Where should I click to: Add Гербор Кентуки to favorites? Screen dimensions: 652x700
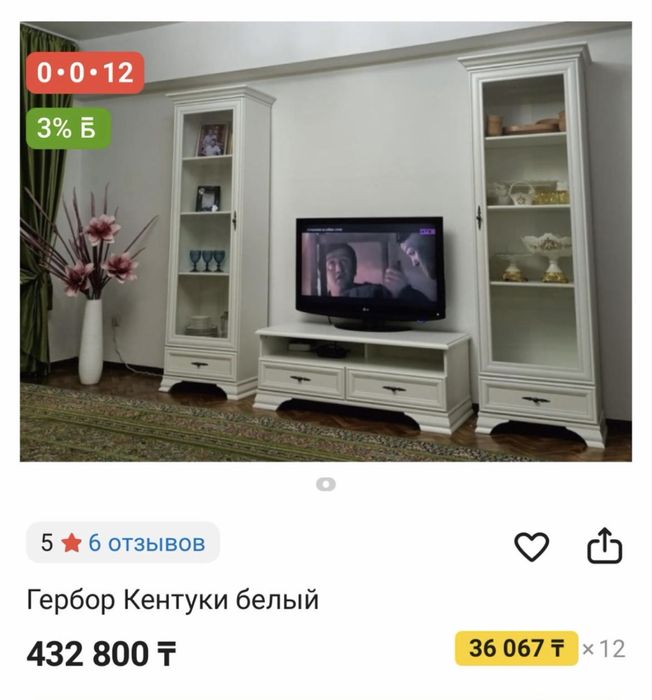point(532,546)
